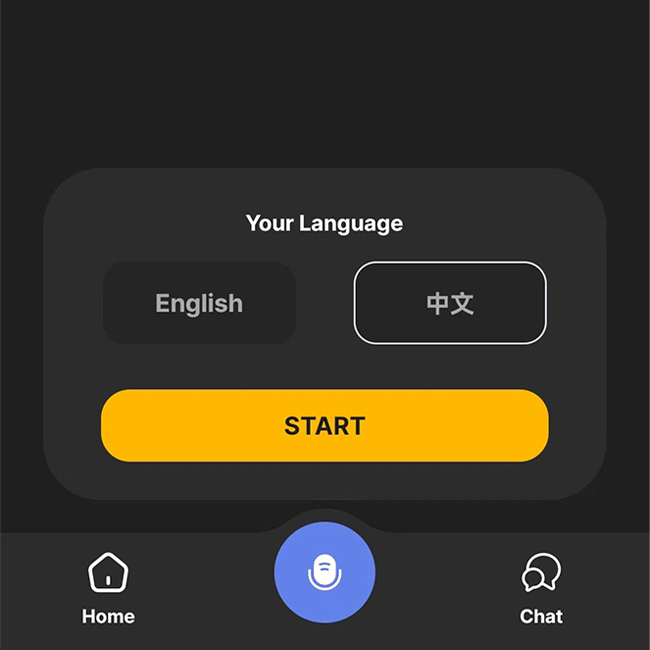Go to the Home tab

108,590
